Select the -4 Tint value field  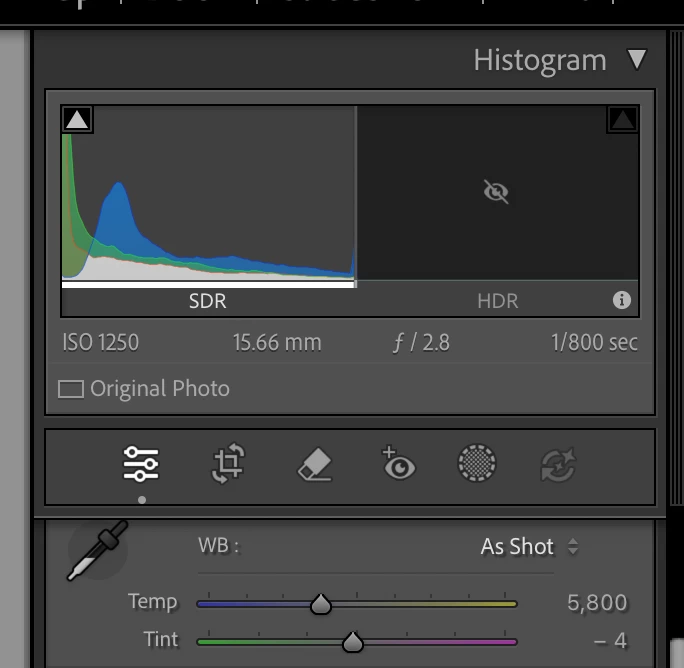(609, 641)
